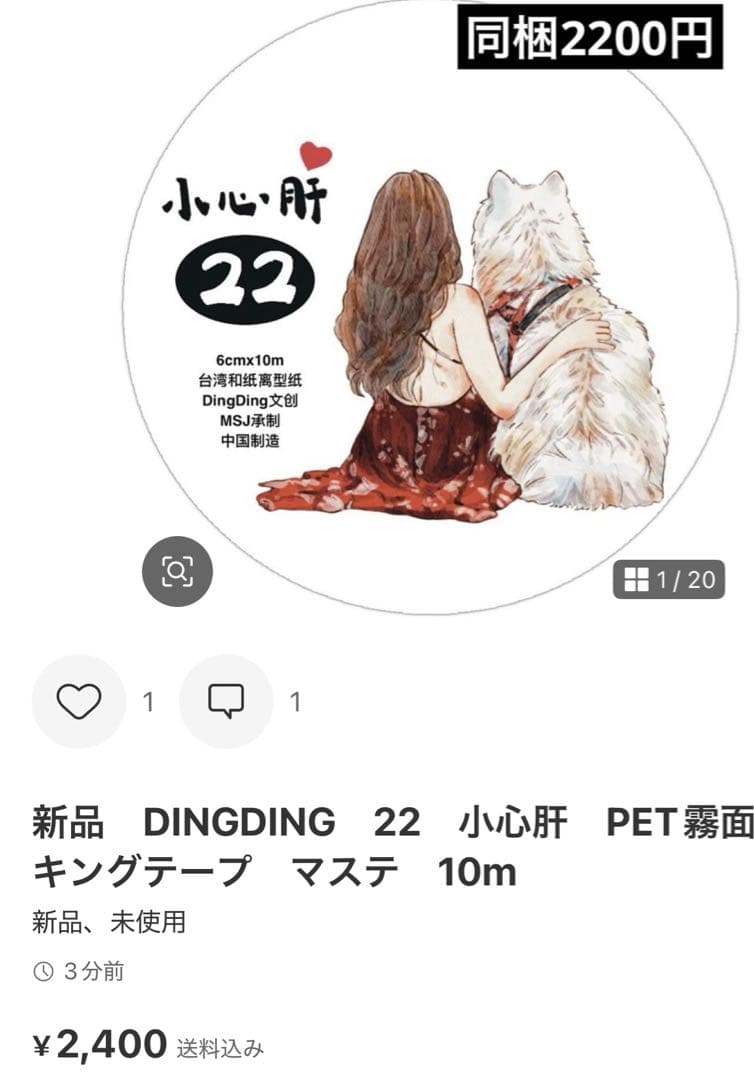Tap the '送料込み' shipping-included label
The height and width of the screenshot is (1080, 754).
point(220,1047)
